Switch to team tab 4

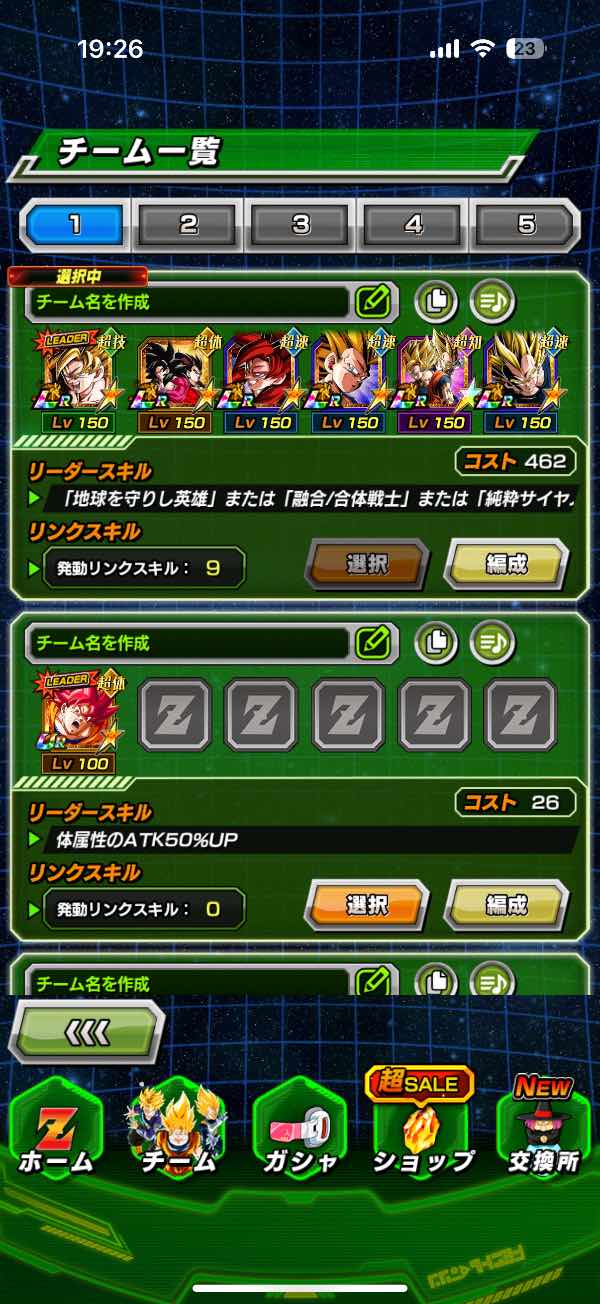tap(414, 224)
